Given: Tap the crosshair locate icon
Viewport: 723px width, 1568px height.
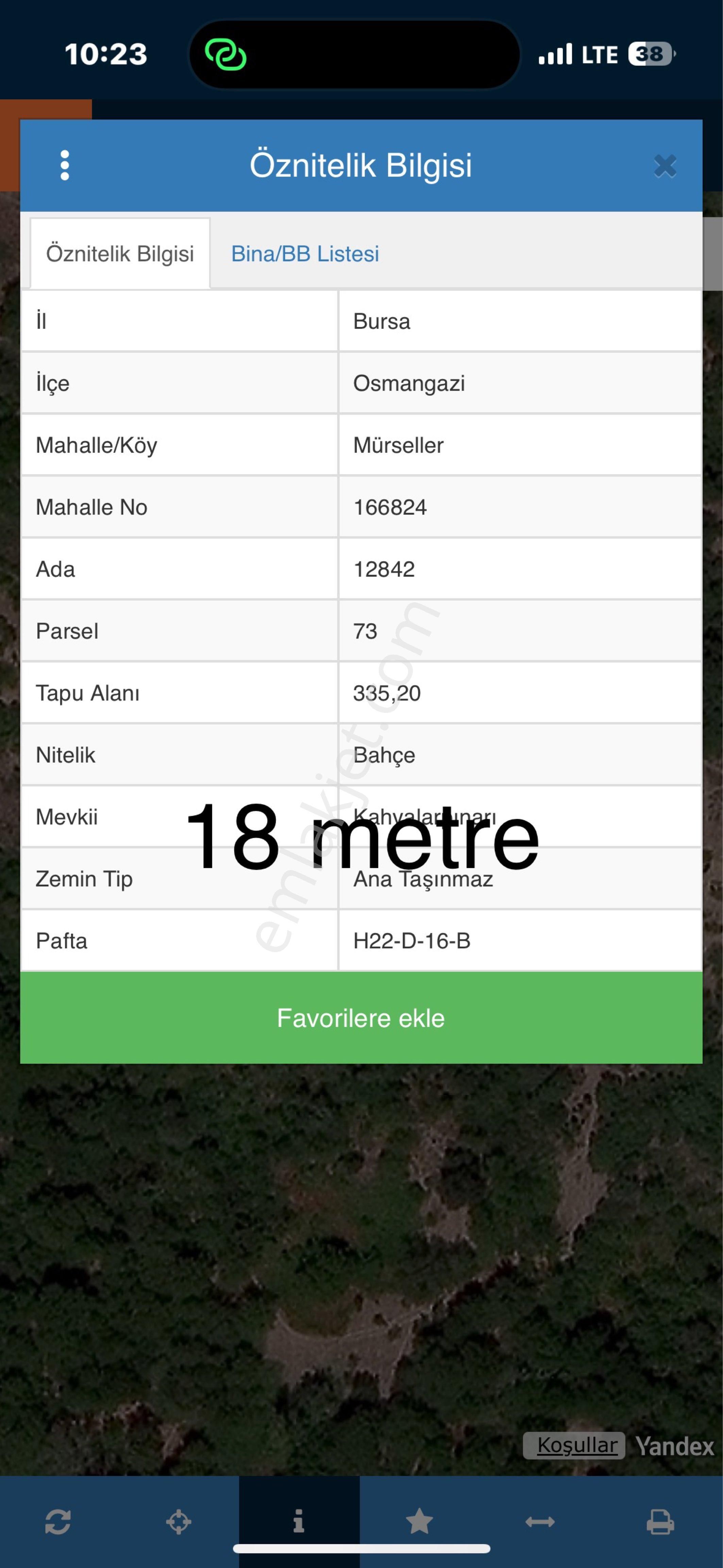Looking at the screenshot, I should point(178,1522).
